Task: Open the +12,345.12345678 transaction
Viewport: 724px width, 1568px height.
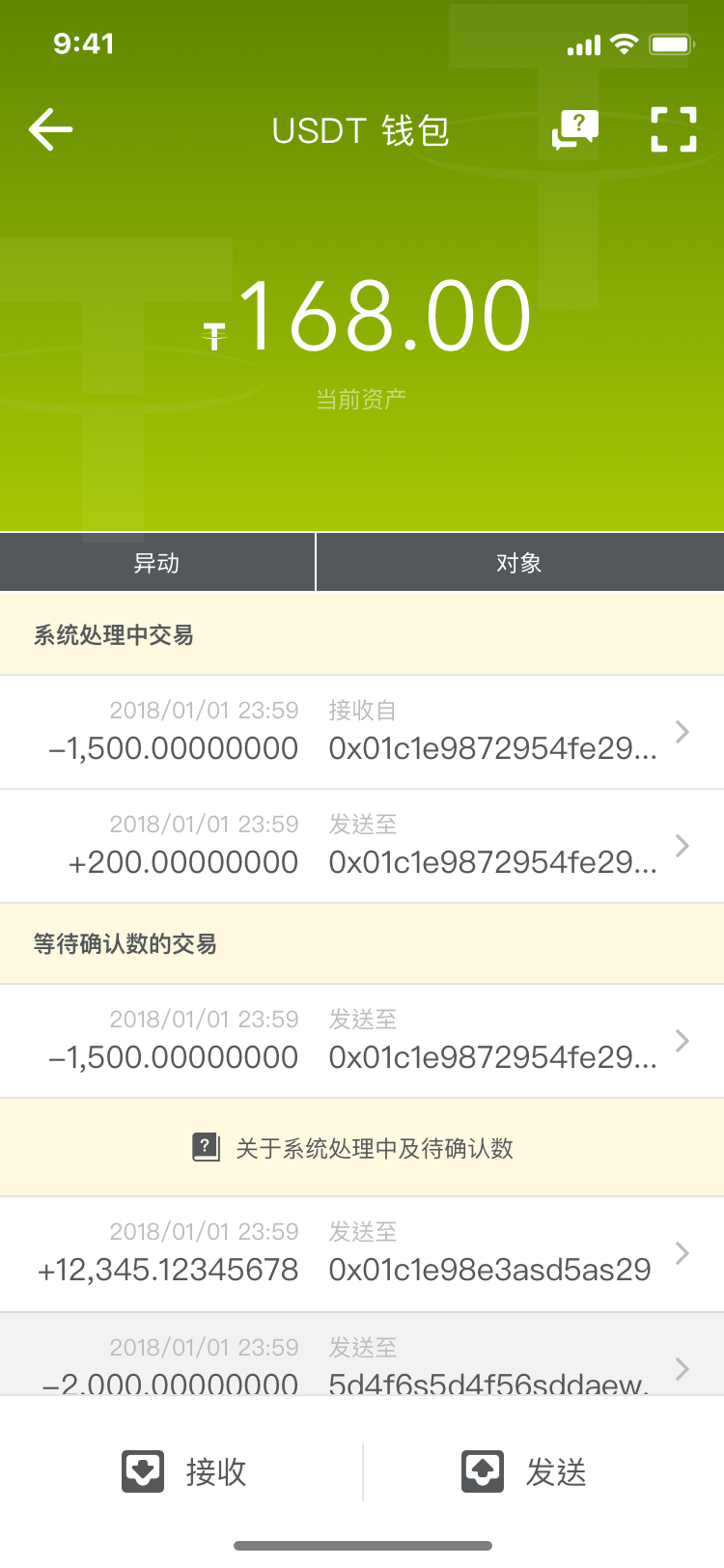Action: point(362,1253)
